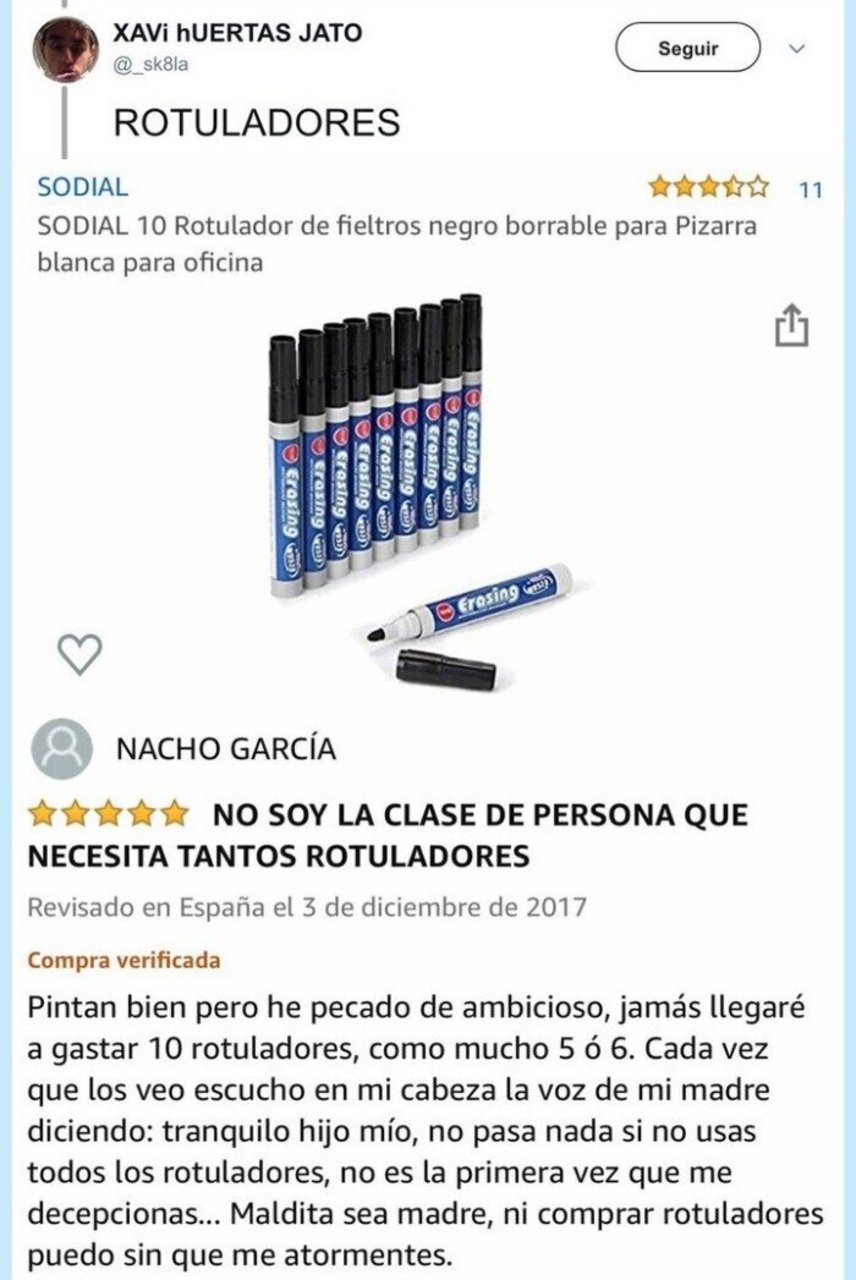Follow XAVi hUERTAS JATO with Seguir
The height and width of the screenshot is (1280, 856).
tap(687, 48)
